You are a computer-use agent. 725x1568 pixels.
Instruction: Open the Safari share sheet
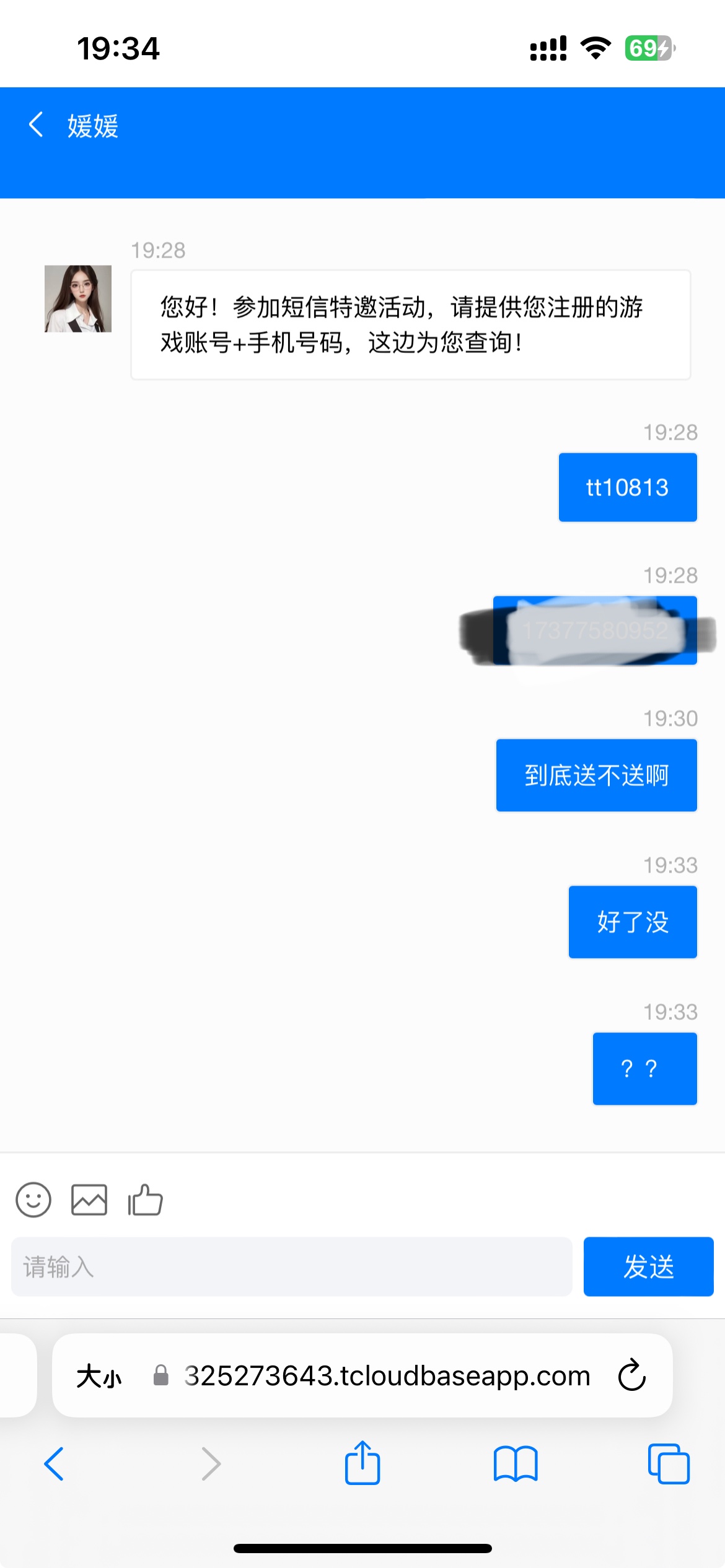[362, 1463]
